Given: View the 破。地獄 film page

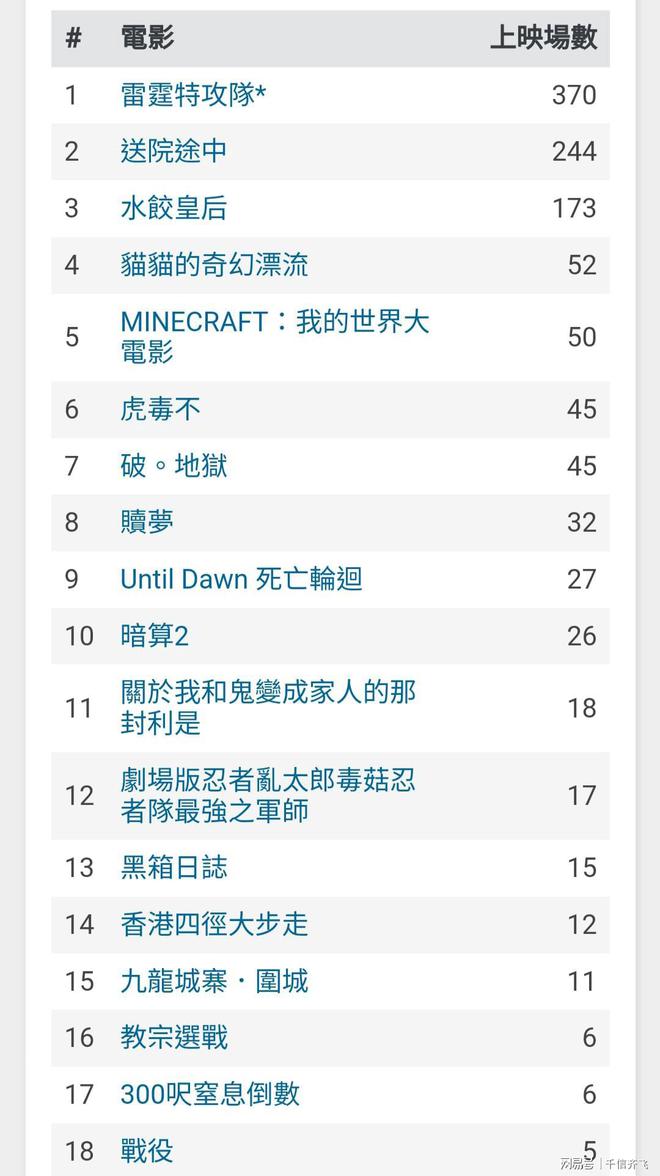Looking at the screenshot, I should 173,466.
